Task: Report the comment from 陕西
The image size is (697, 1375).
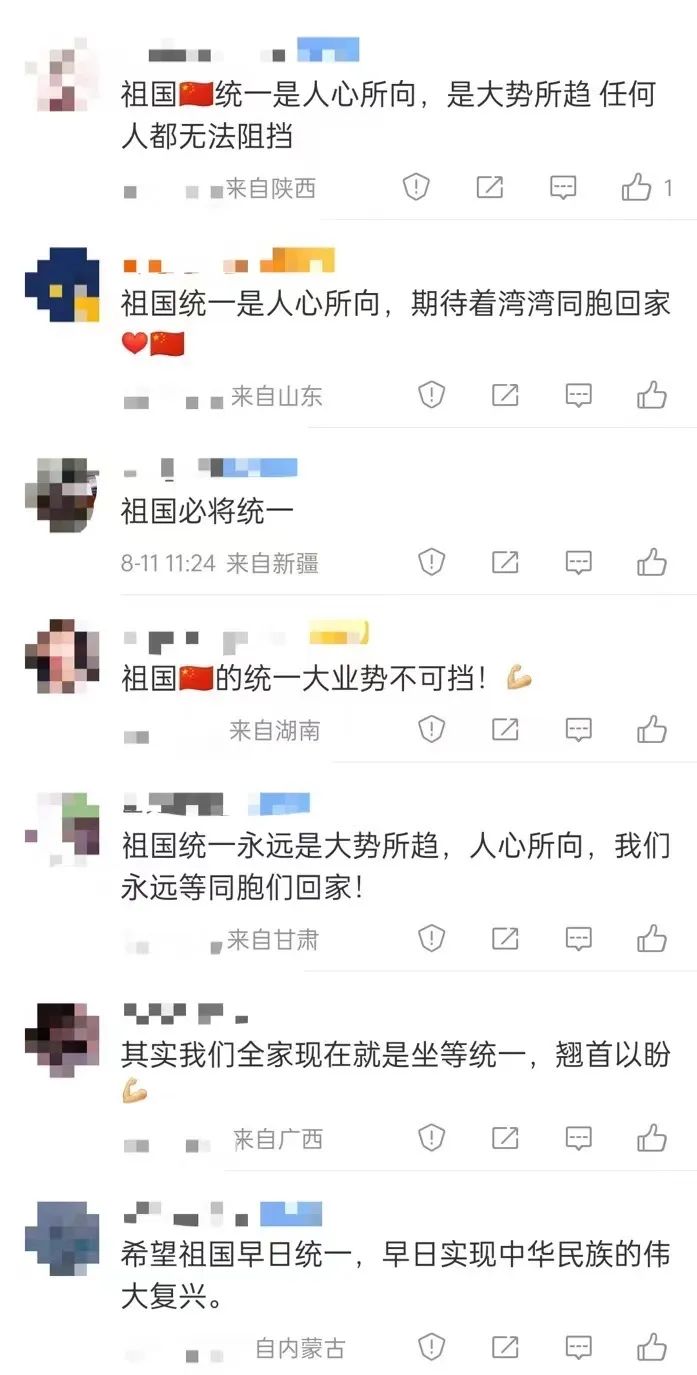Action: [416, 187]
